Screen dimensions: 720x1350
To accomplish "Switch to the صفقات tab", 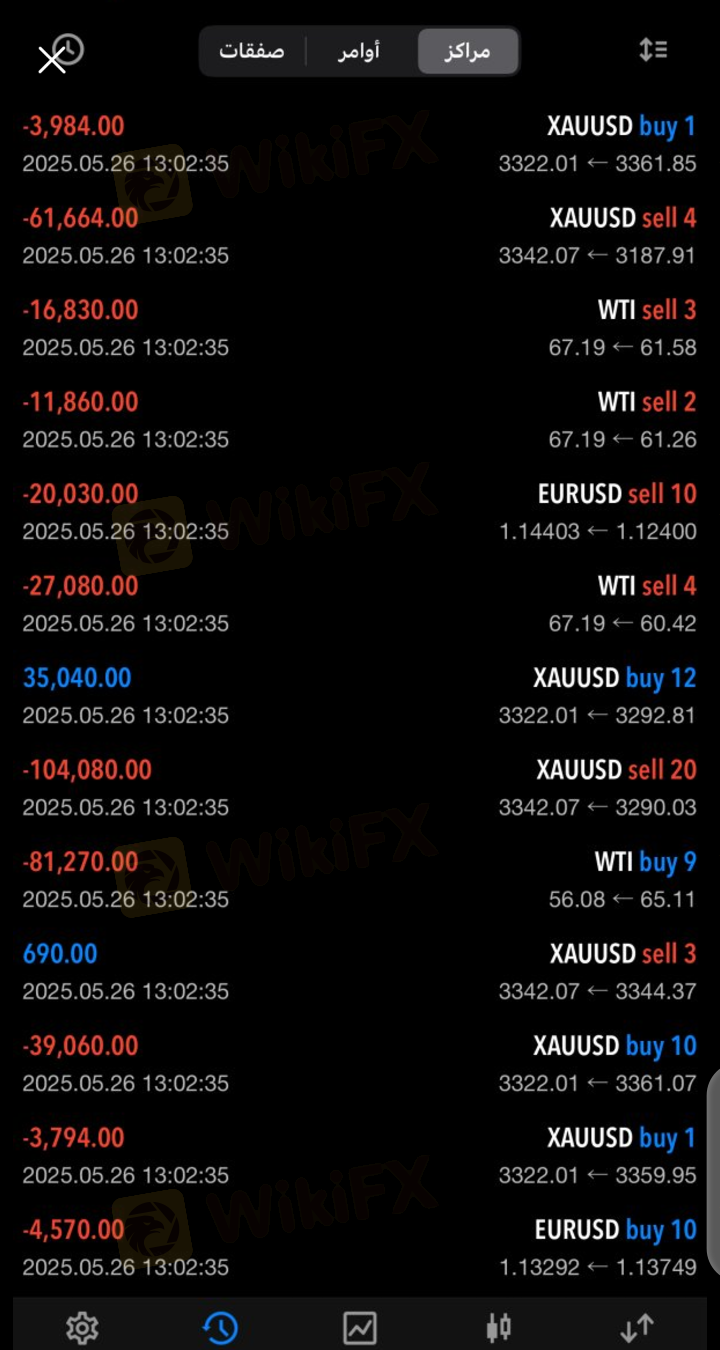I will (x=252, y=51).
